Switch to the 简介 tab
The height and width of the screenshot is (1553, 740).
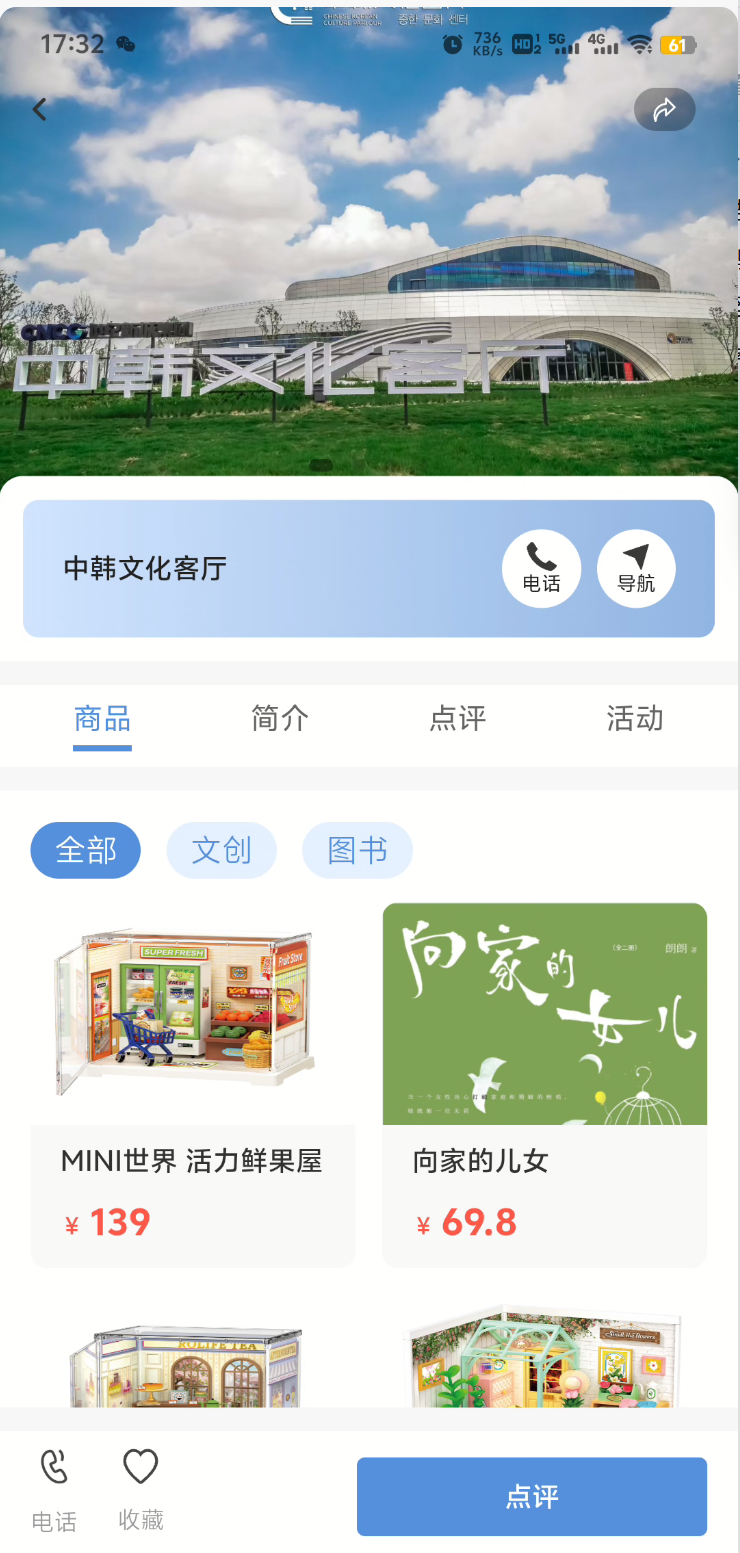[x=280, y=719]
